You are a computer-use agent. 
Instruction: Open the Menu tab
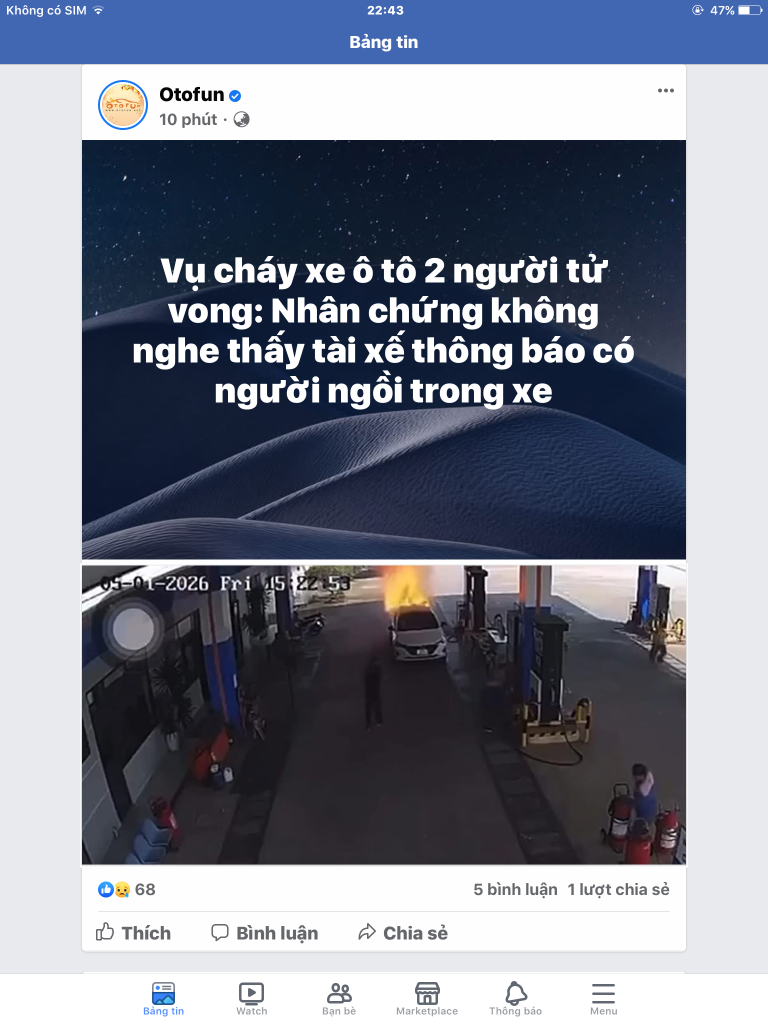[603, 999]
